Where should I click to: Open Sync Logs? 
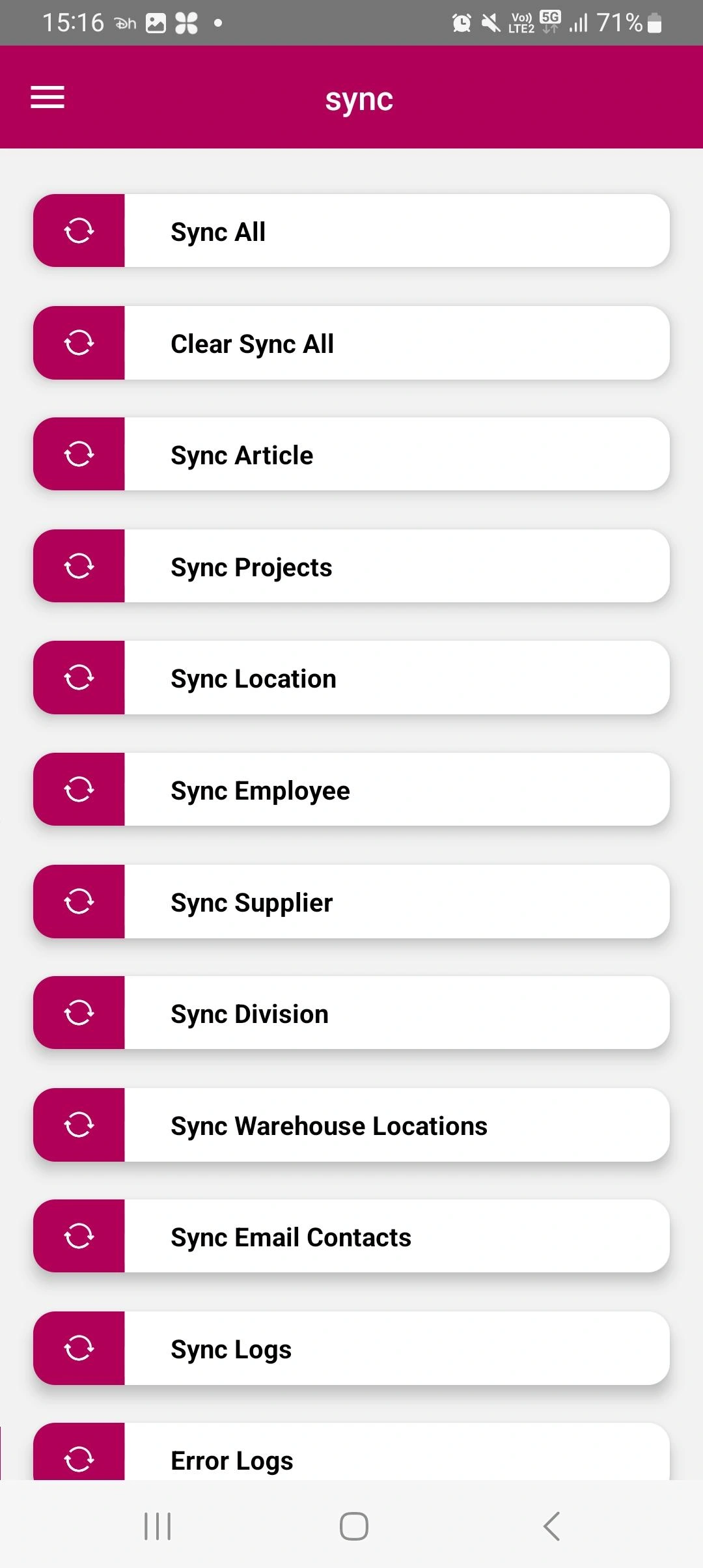[x=351, y=1349]
